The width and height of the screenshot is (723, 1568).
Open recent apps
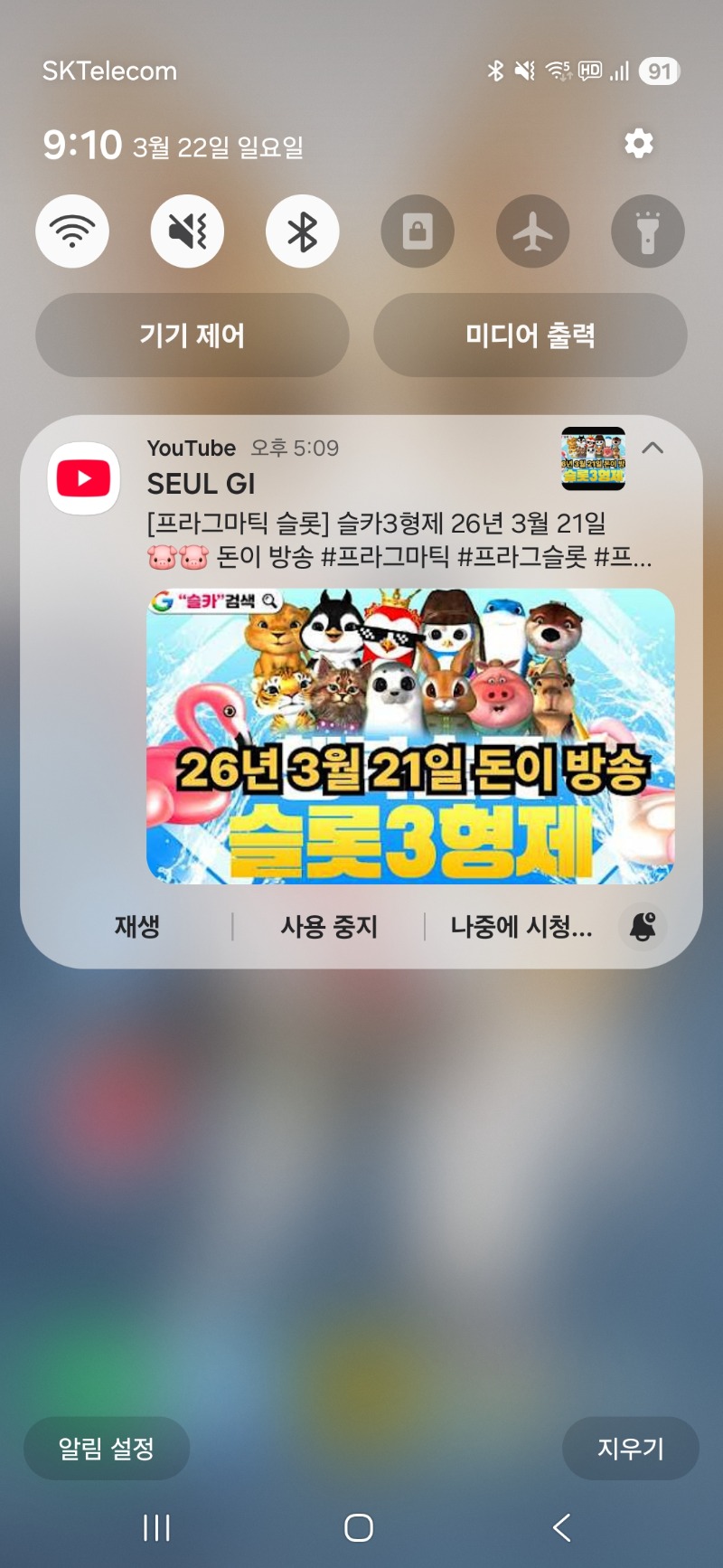[x=156, y=1527]
